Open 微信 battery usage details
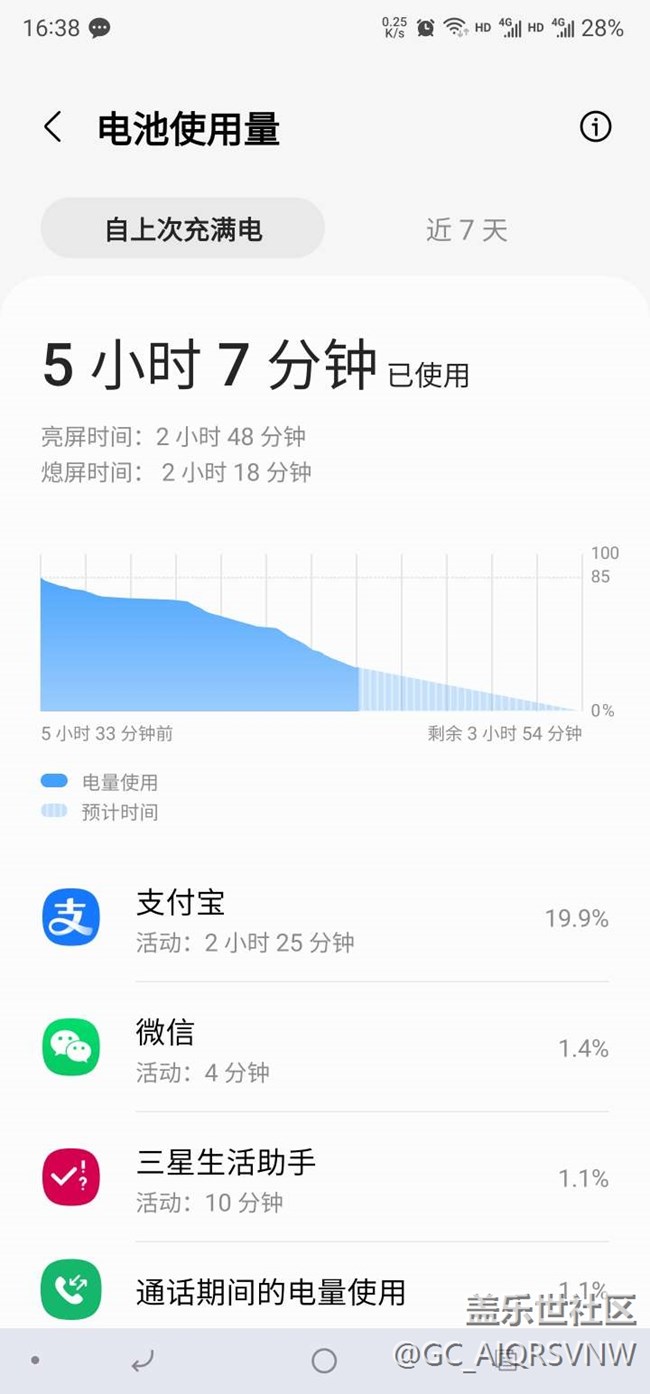The height and width of the screenshot is (1394, 650). 324,1048
